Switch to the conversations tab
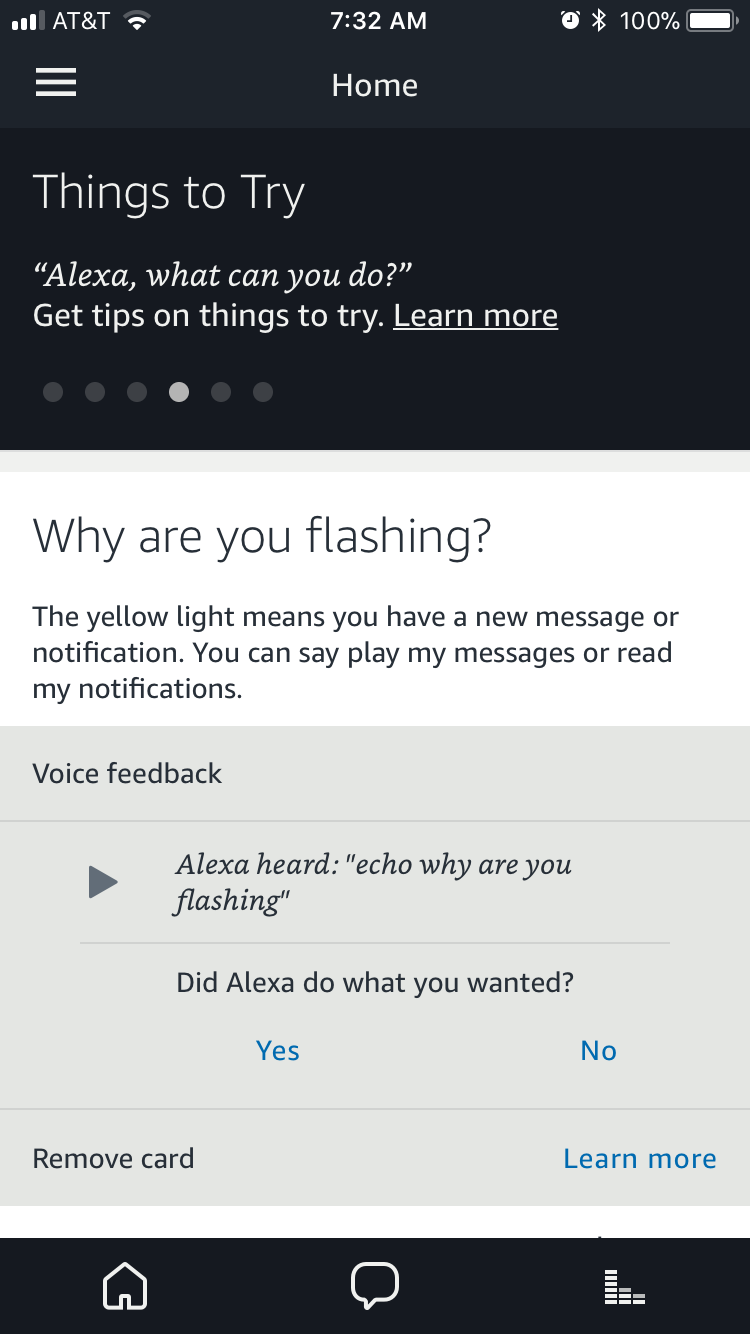Image resolution: width=750 pixels, height=1334 pixels. click(x=374, y=1285)
